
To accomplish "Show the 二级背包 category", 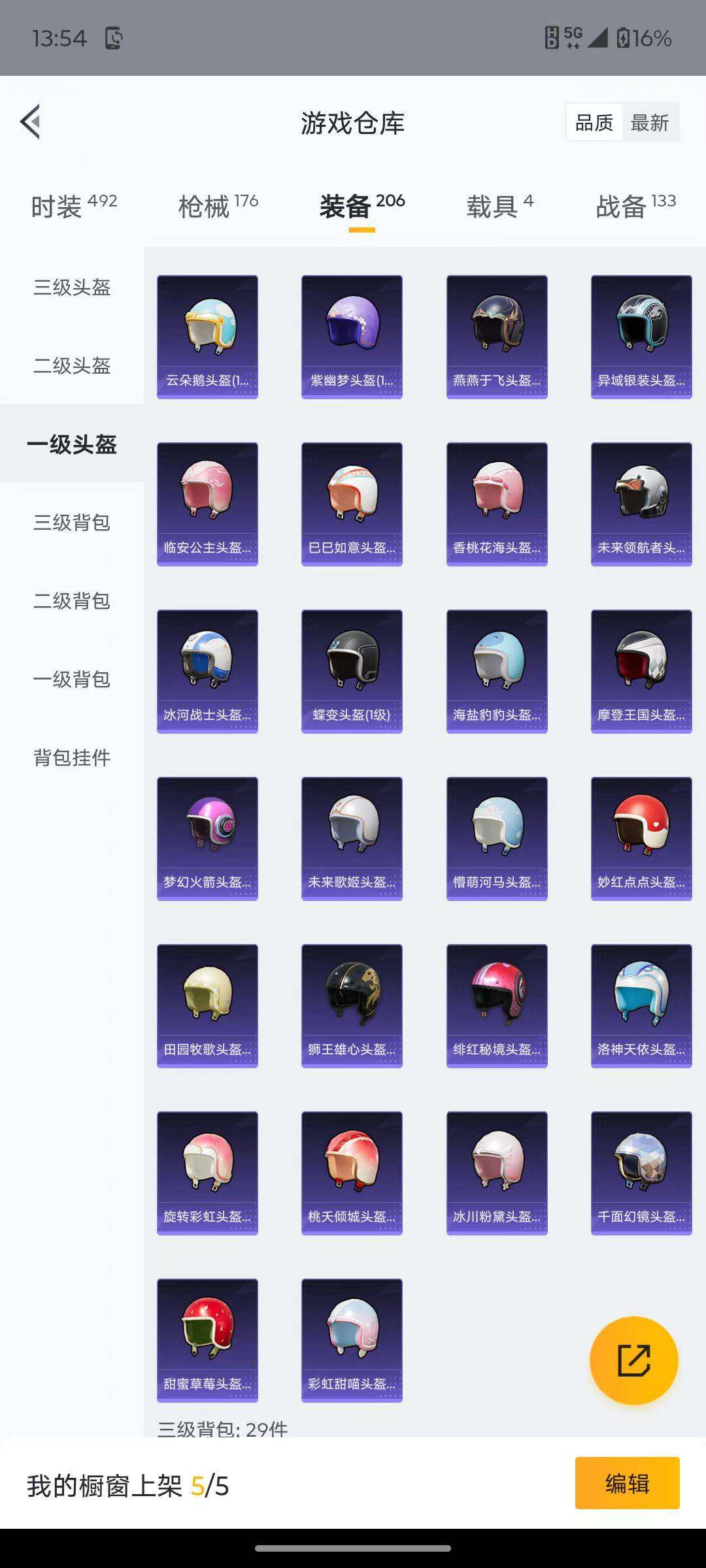I will click(72, 600).
